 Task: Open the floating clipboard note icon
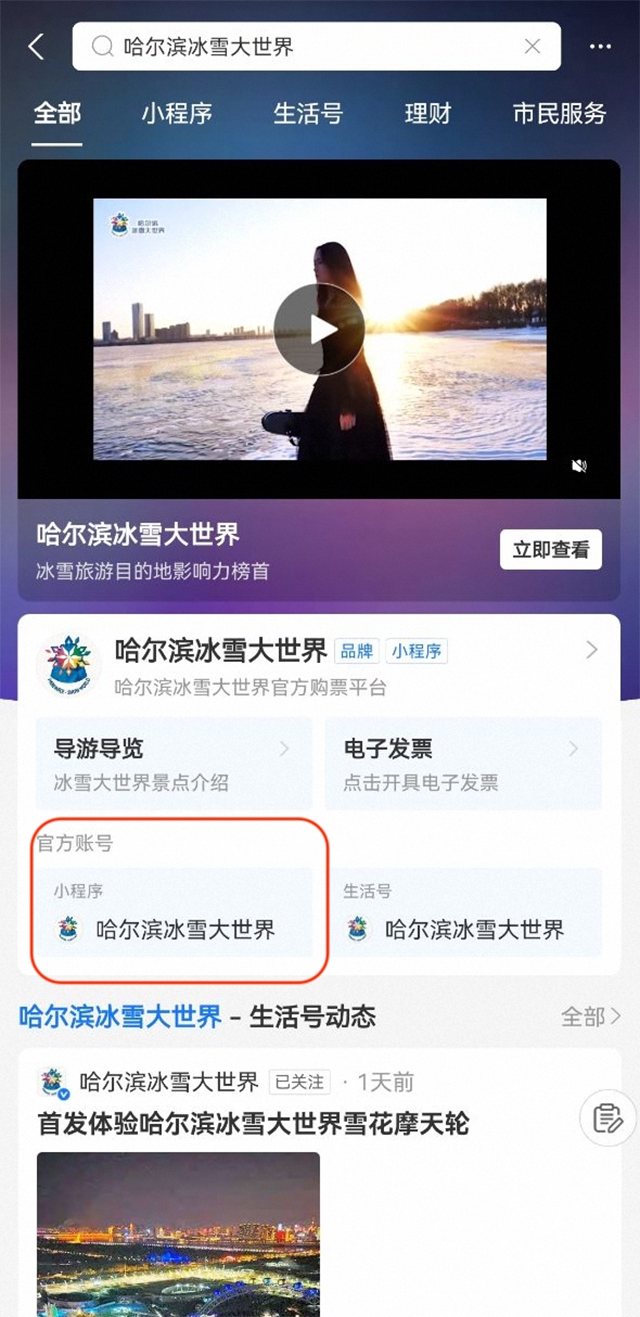pos(607,1118)
